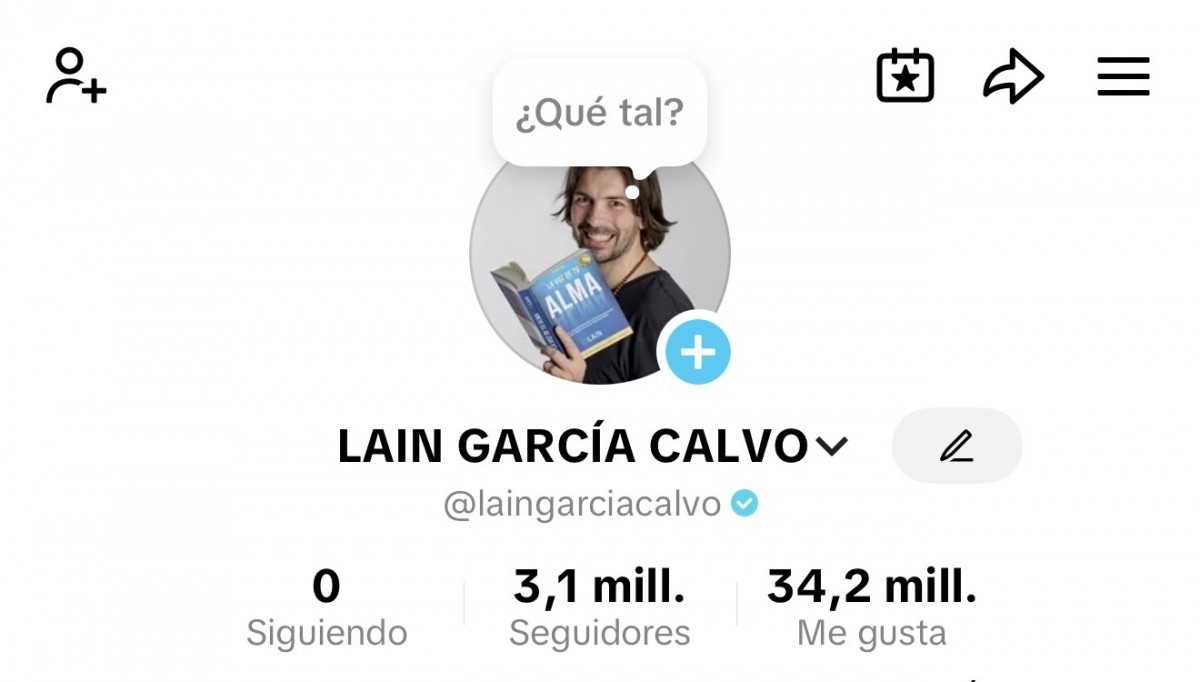View the Siguiendo list
The height and width of the screenshot is (682, 1200).
coord(327,607)
